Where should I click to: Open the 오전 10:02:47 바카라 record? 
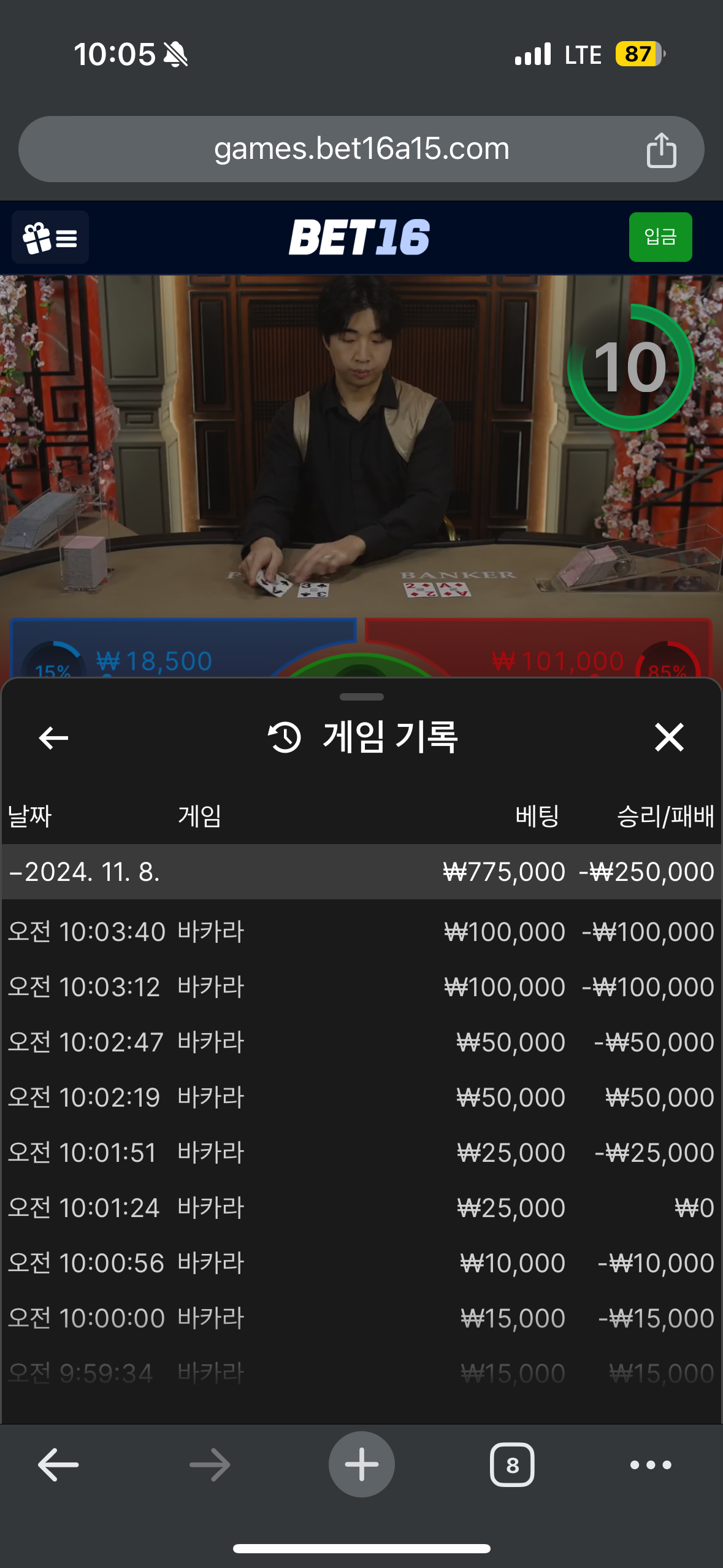361,1042
